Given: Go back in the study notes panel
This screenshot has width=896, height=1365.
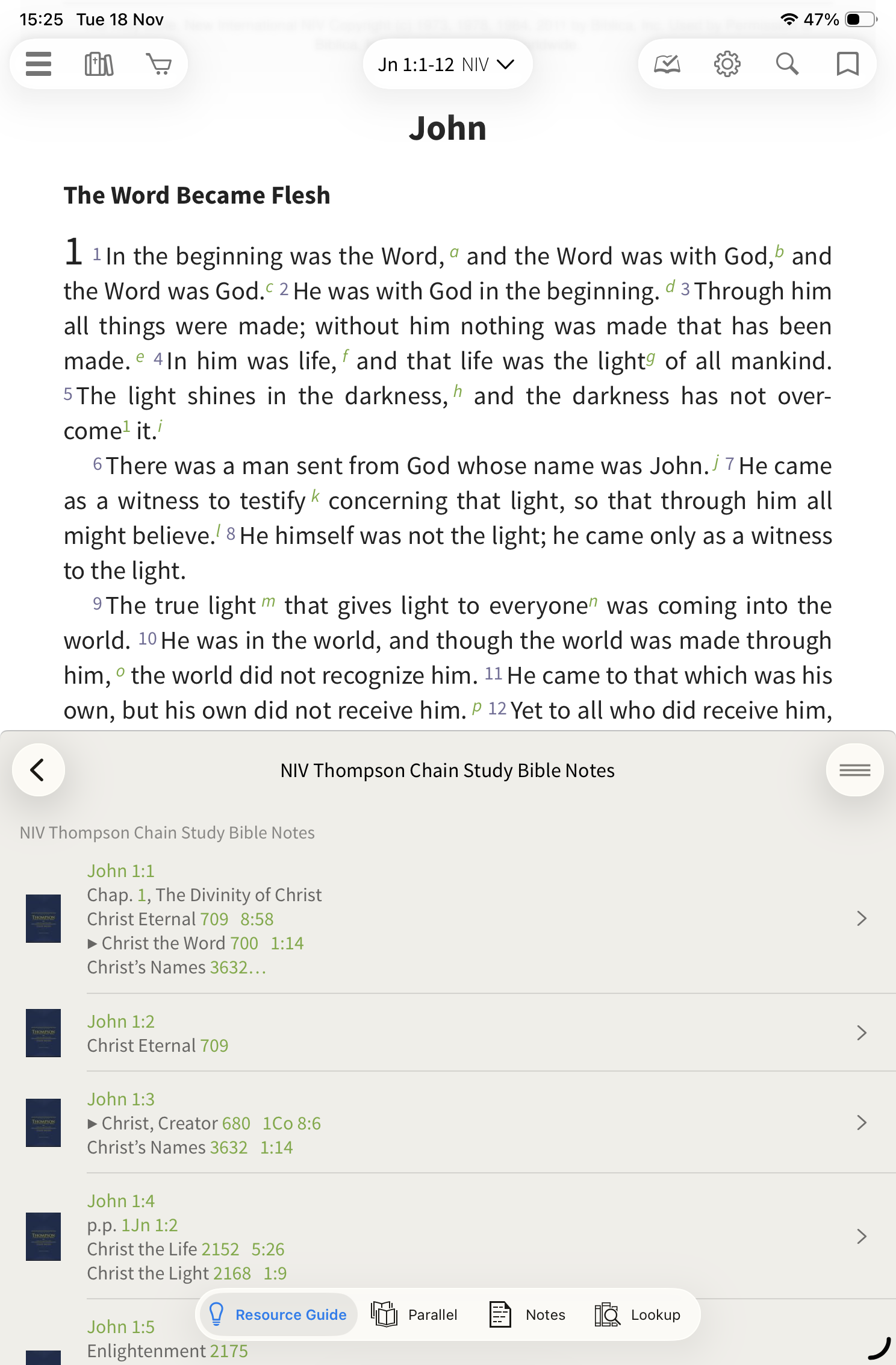Looking at the screenshot, I should (39, 770).
